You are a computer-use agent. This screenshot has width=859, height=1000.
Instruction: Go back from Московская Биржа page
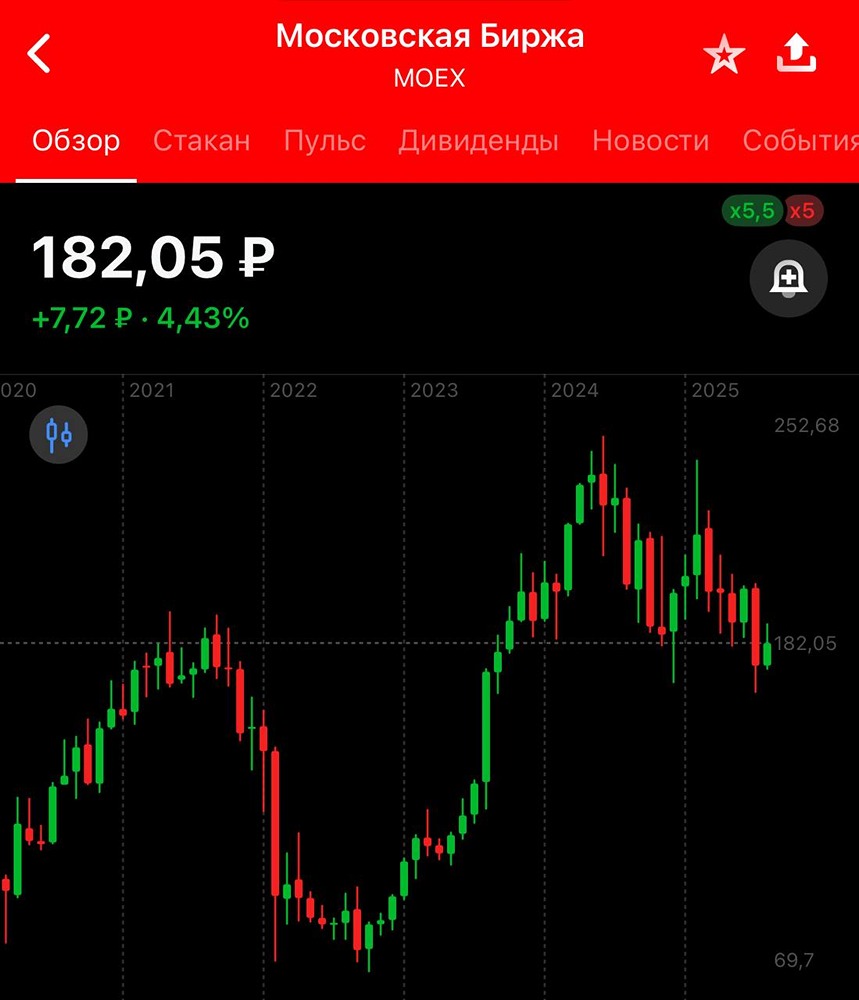39,54
